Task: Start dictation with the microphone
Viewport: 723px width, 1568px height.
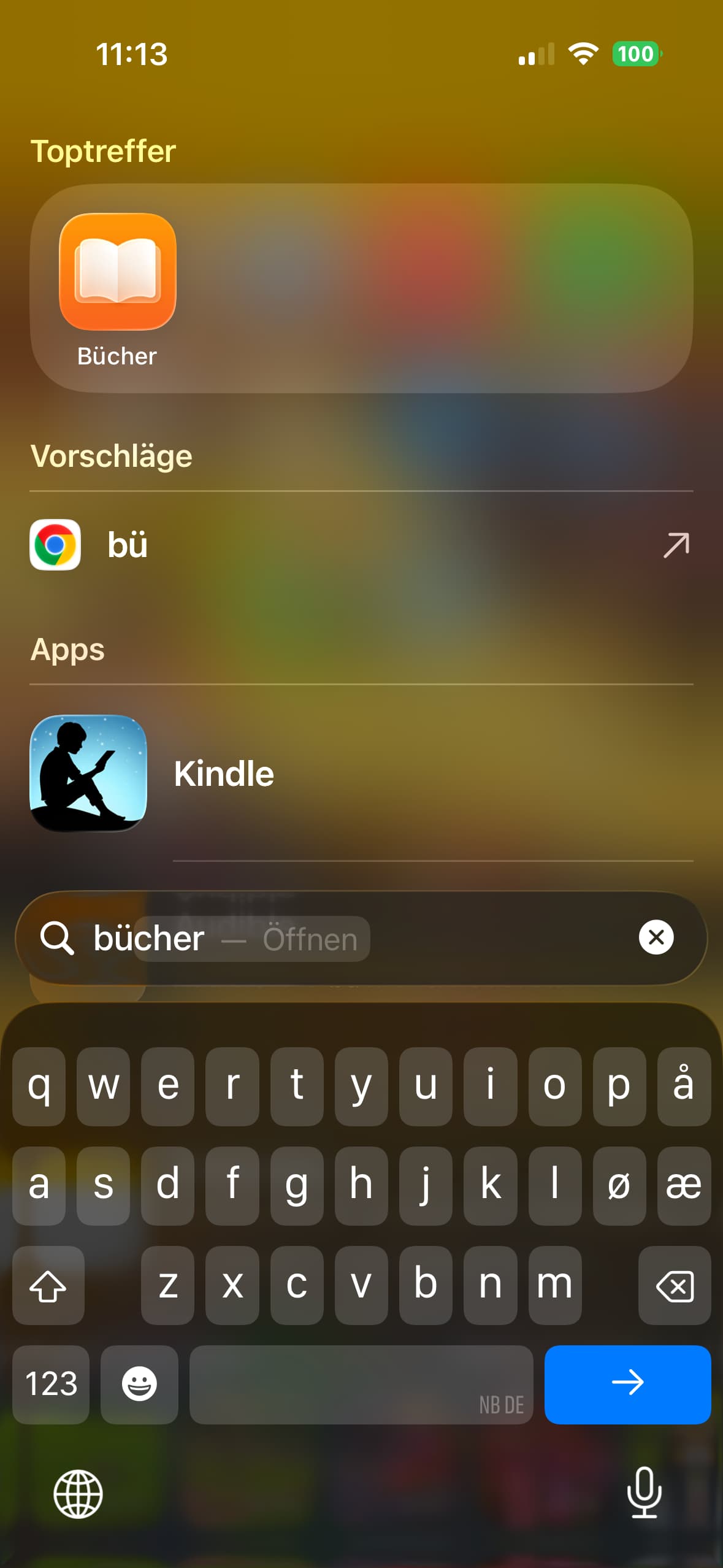Action: click(x=645, y=1493)
